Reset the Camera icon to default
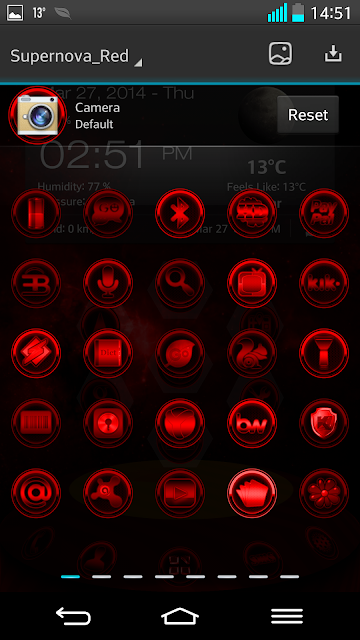Image resolution: width=360 pixels, height=640 pixels. pyautogui.click(x=308, y=115)
